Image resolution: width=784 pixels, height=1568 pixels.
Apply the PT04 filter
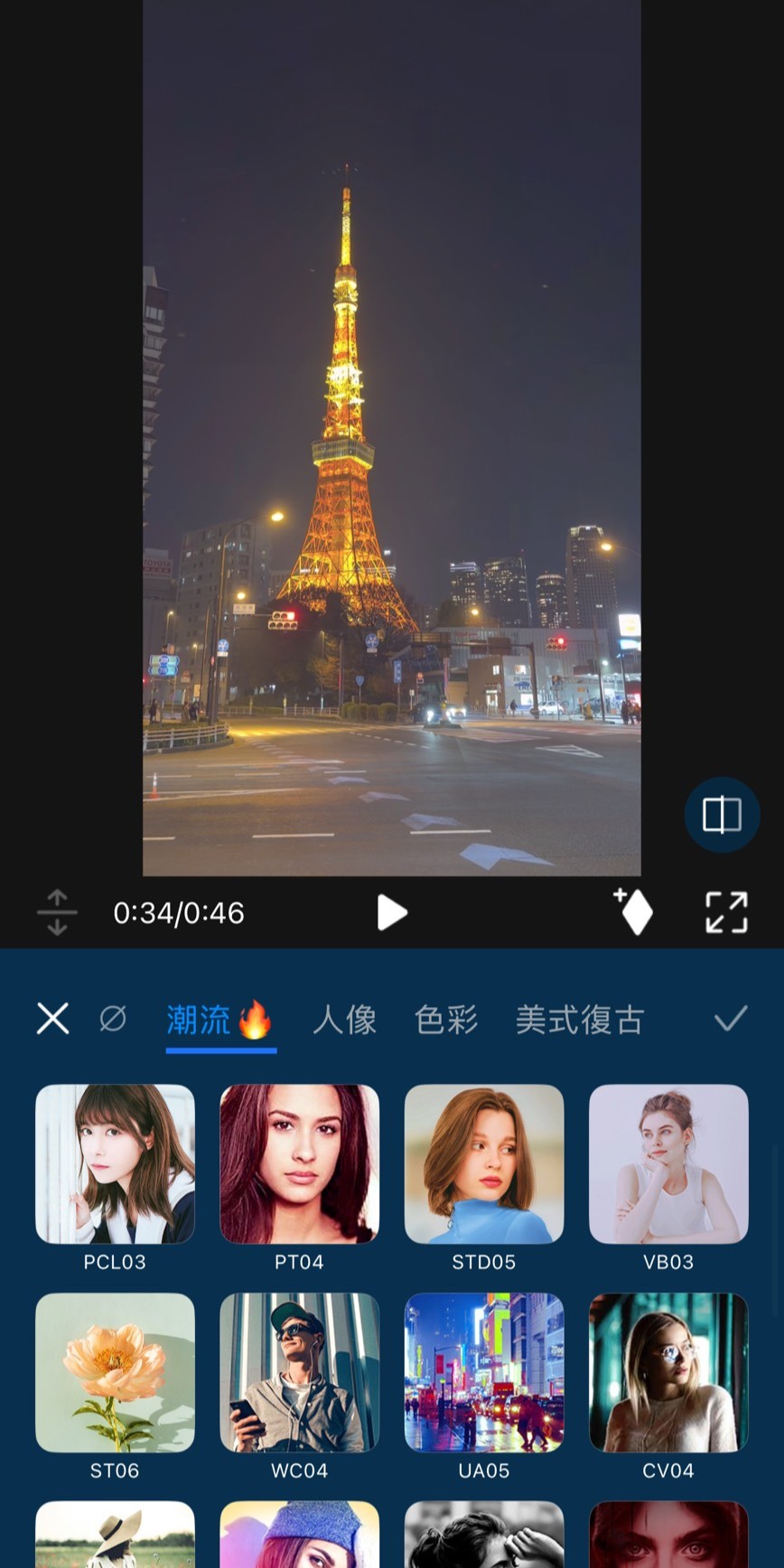pyautogui.click(x=299, y=1163)
